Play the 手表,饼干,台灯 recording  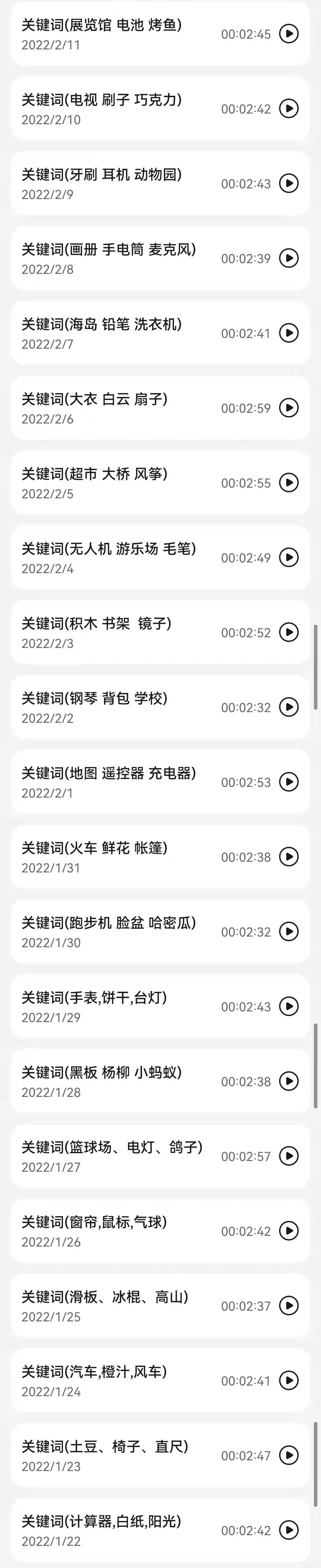[x=289, y=1006]
